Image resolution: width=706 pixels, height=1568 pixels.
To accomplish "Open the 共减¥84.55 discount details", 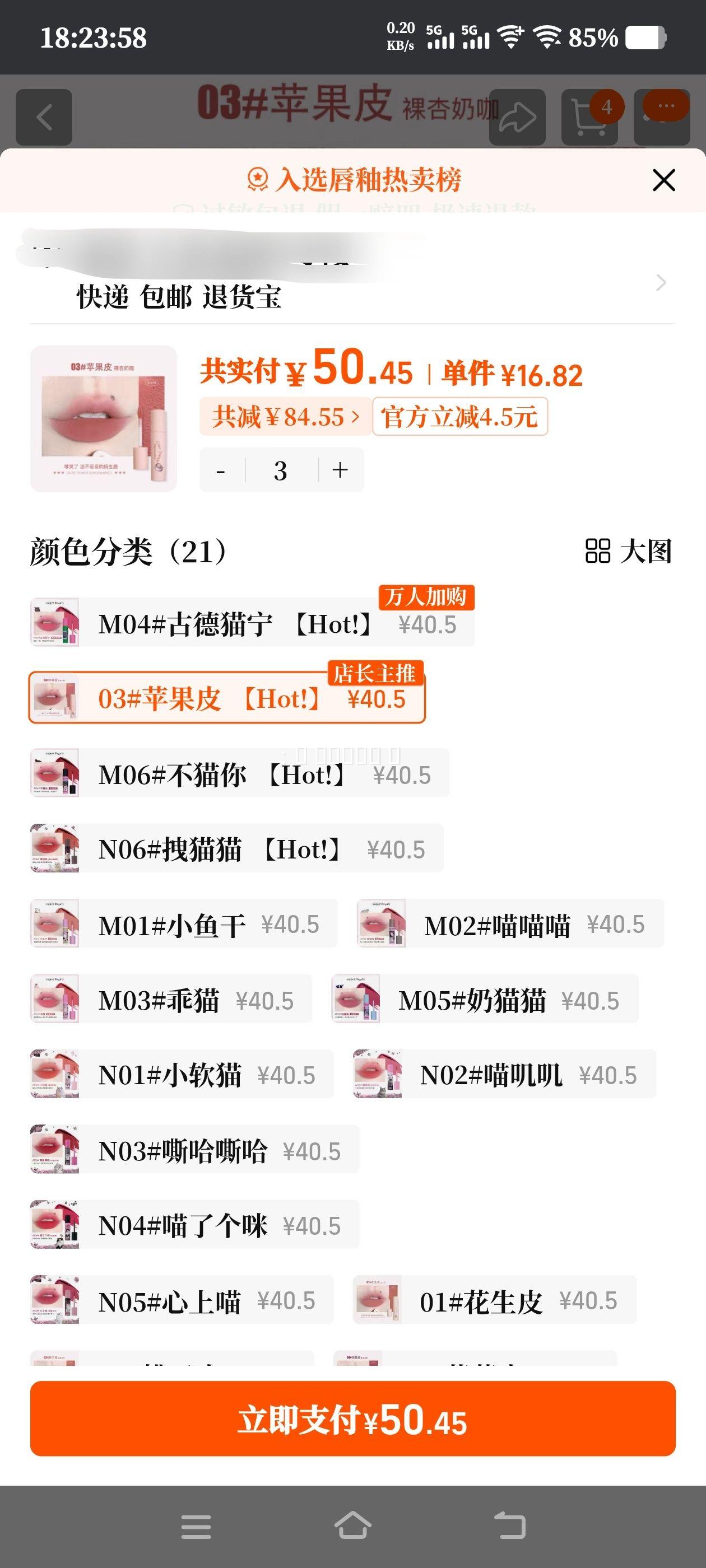I will (285, 417).
